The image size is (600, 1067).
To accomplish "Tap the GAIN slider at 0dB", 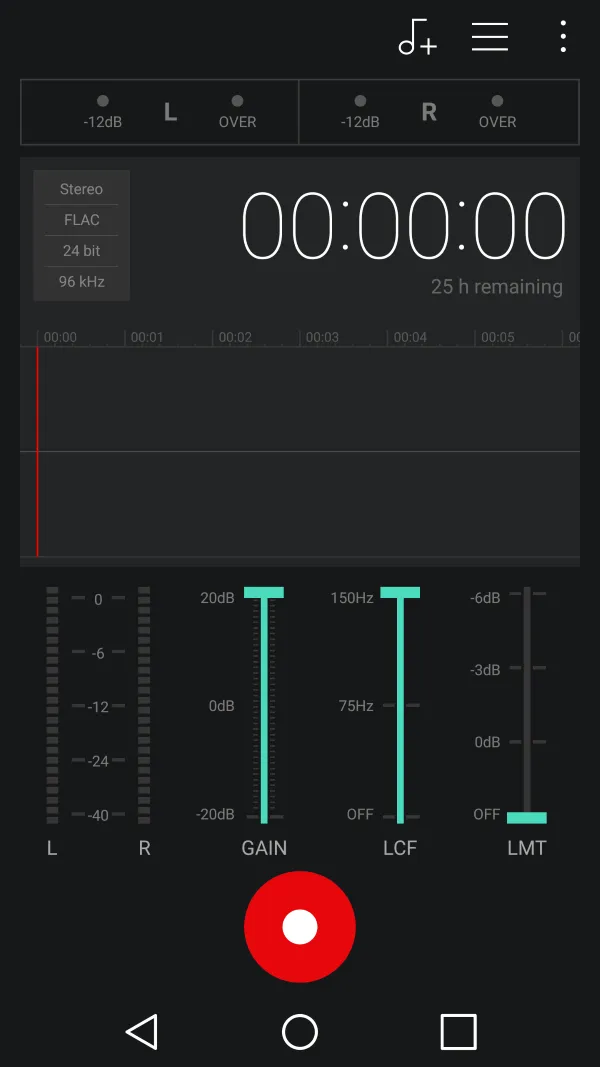I will click(x=264, y=706).
